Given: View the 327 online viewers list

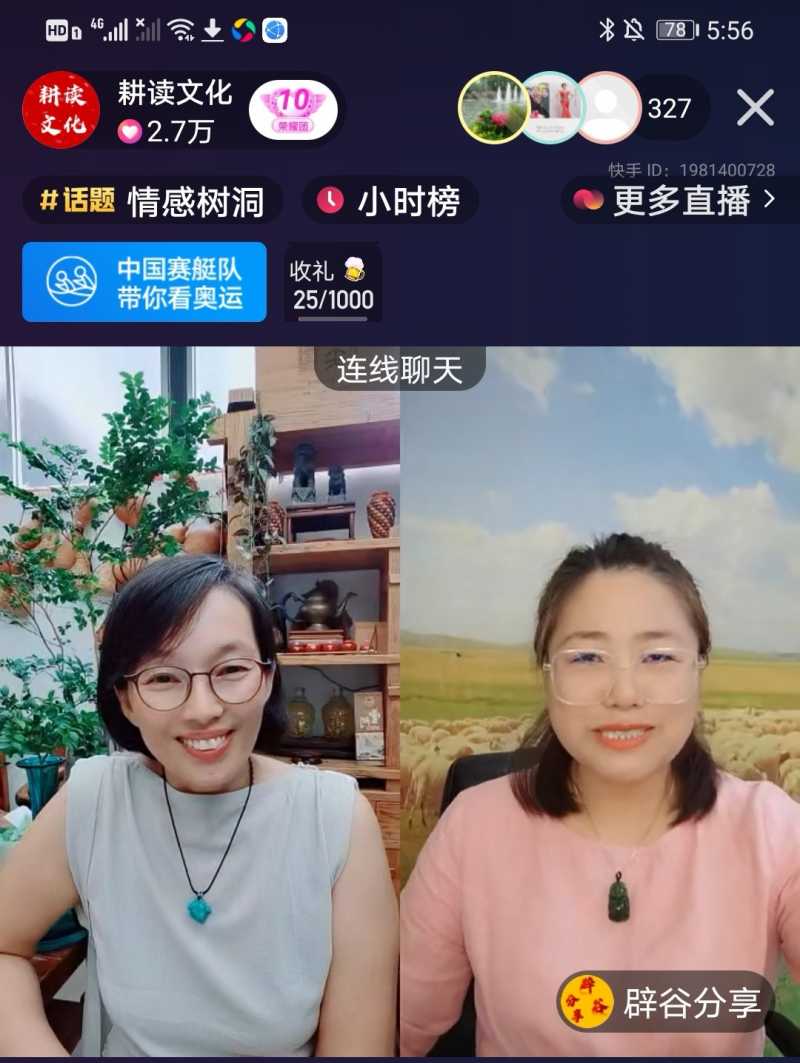Looking at the screenshot, I should pyautogui.click(x=669, y=108).
